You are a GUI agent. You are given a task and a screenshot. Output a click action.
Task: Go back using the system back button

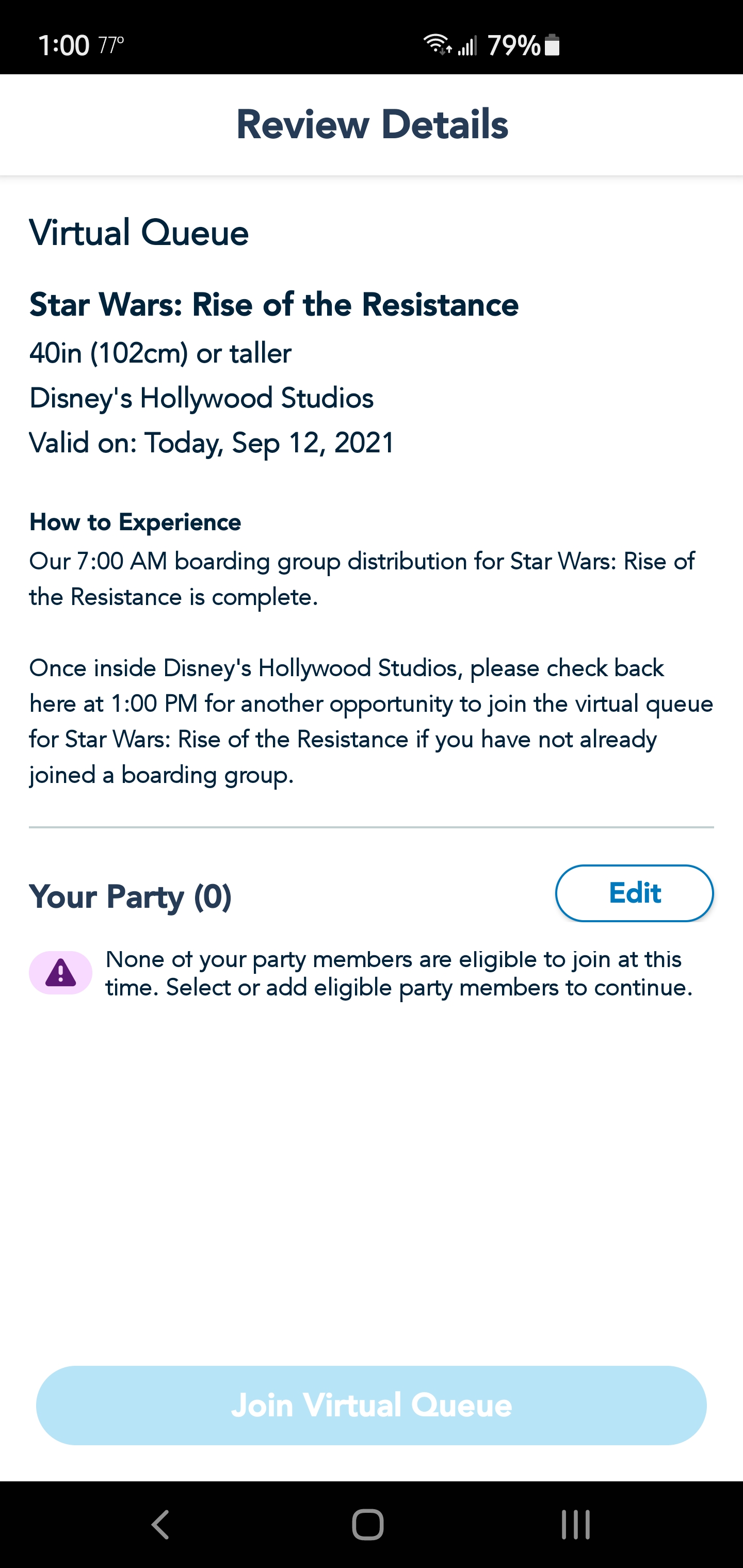point(160,1525)
